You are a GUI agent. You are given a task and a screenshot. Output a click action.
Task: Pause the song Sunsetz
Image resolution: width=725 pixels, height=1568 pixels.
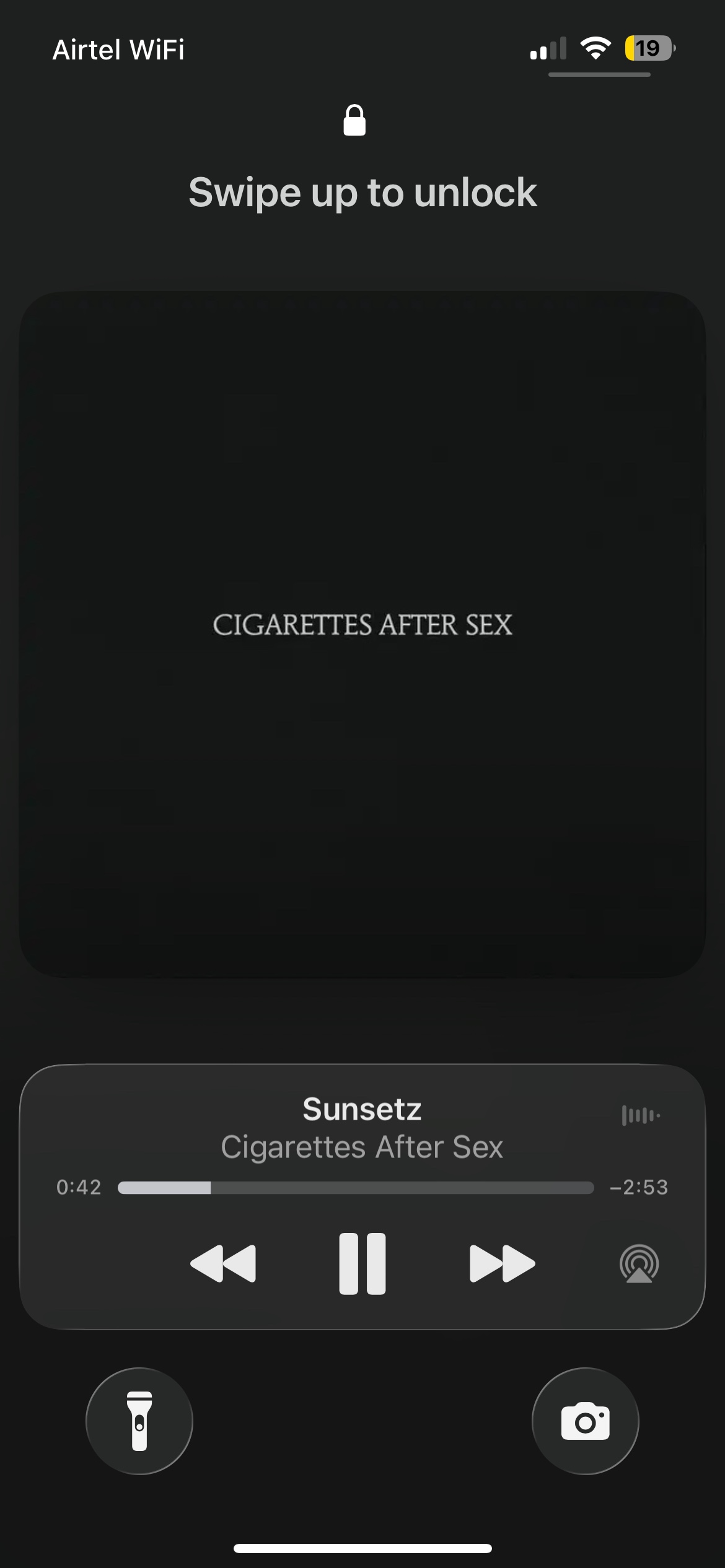pos(362,1263)
